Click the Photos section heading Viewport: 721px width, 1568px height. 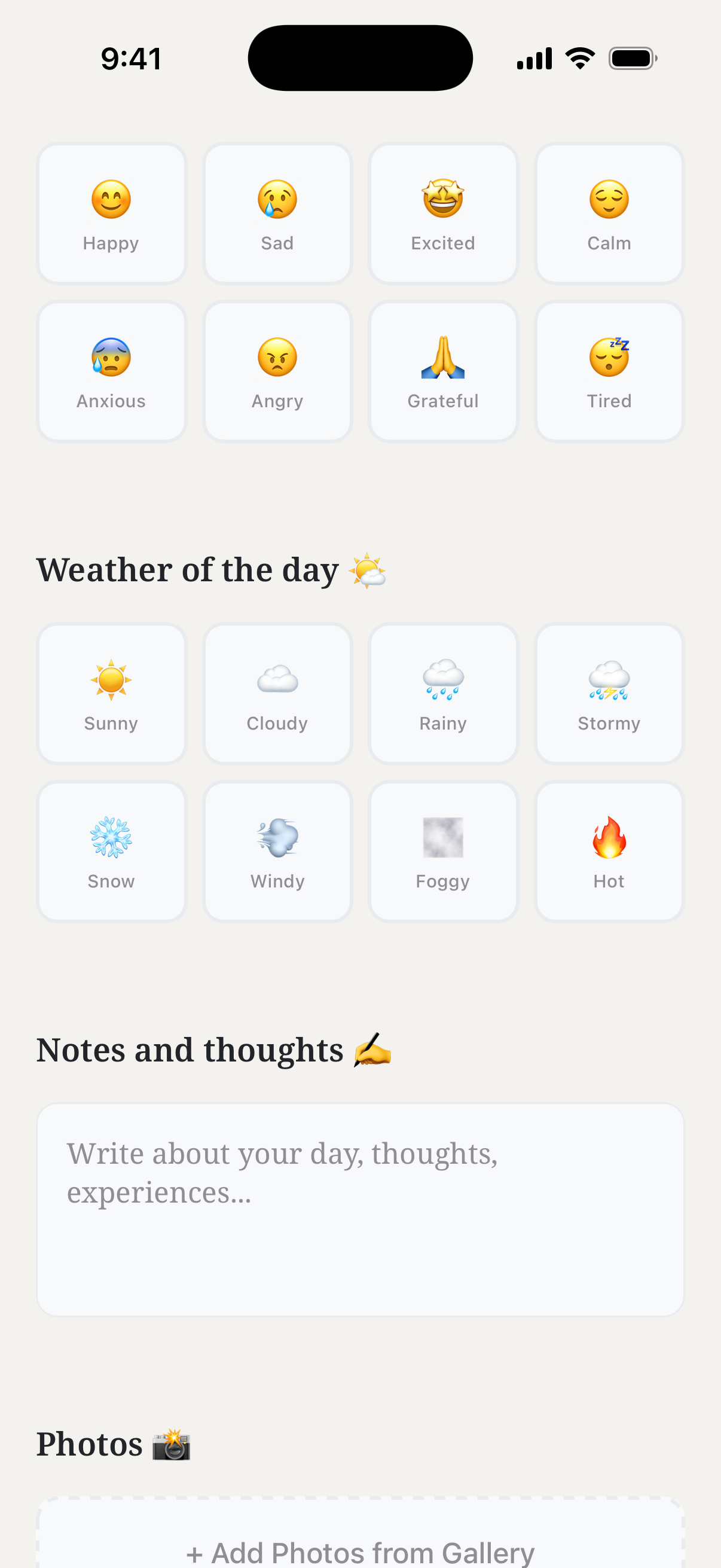point(113,1442)
